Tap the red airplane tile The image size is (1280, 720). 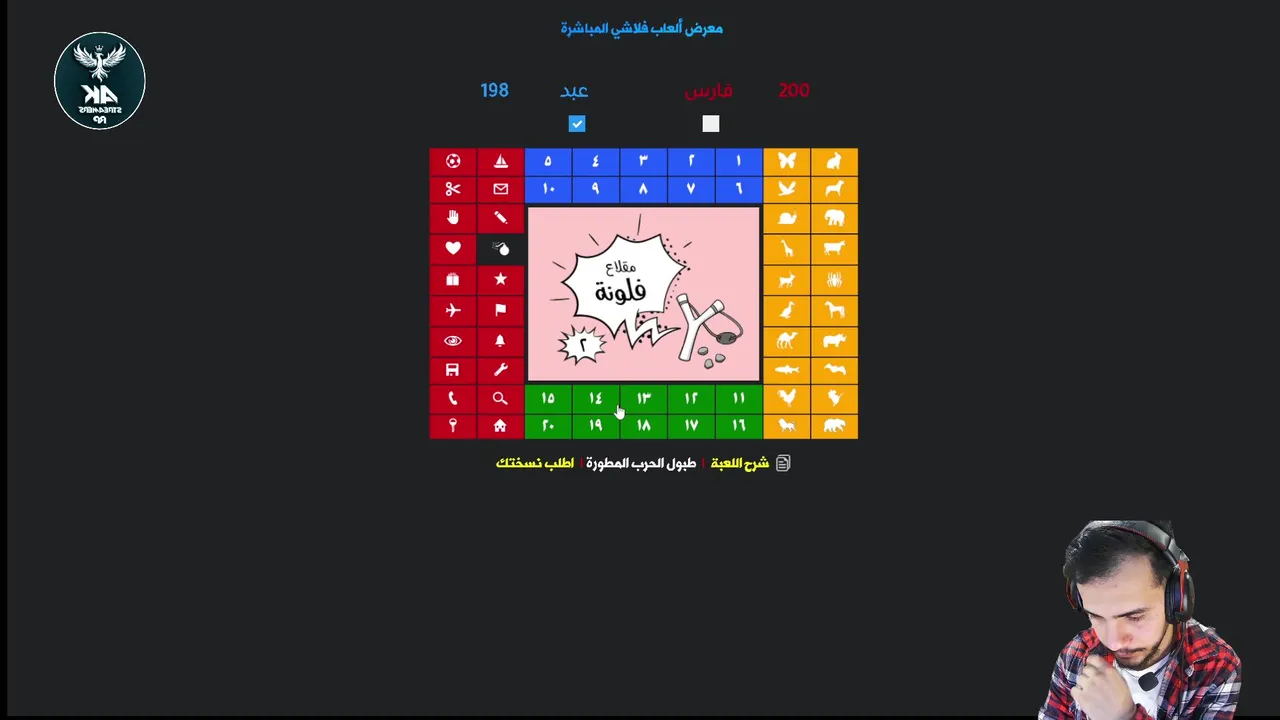point(453,310)
